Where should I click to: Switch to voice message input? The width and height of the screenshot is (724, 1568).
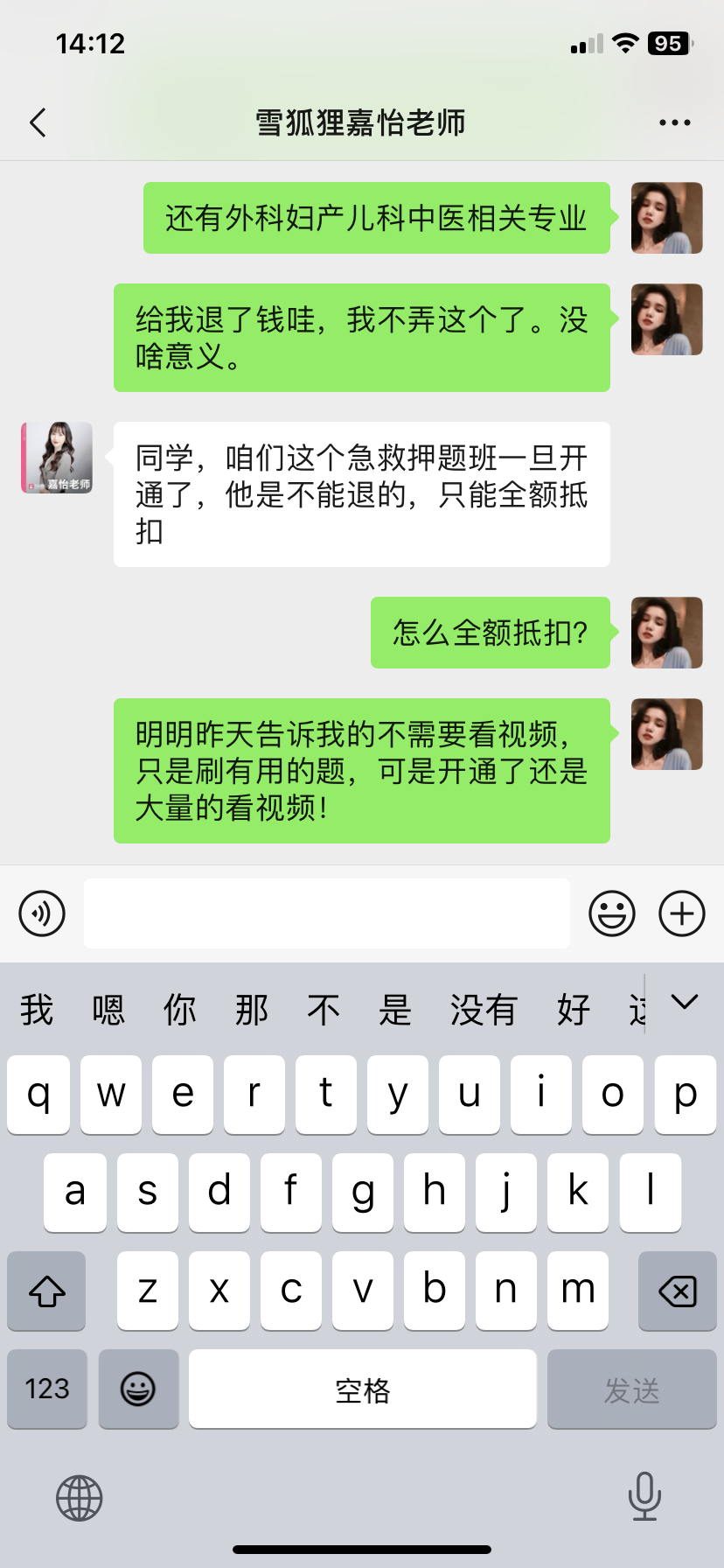42,913
